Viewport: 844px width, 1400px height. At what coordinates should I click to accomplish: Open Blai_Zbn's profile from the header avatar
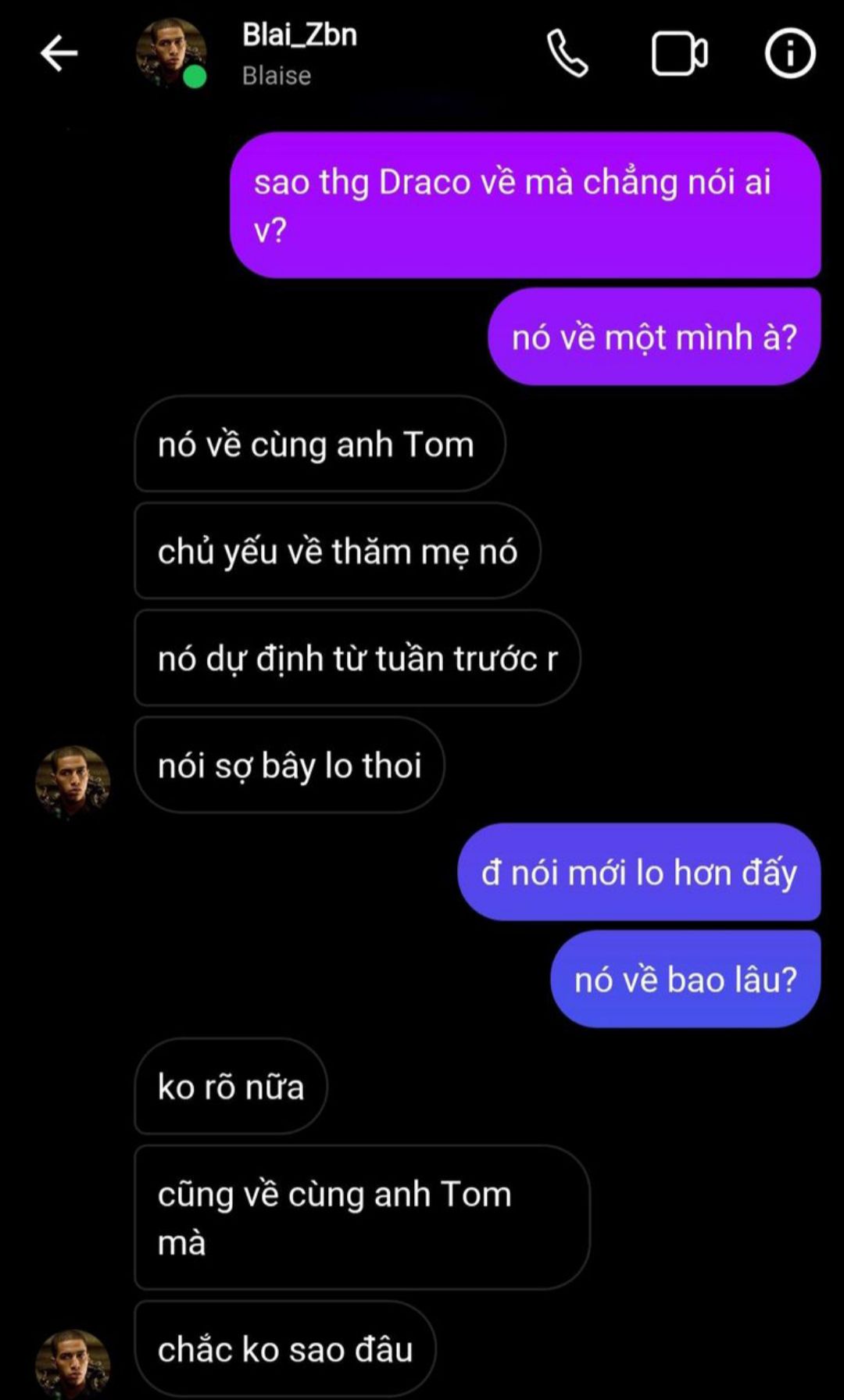click(x=171, y=52)
